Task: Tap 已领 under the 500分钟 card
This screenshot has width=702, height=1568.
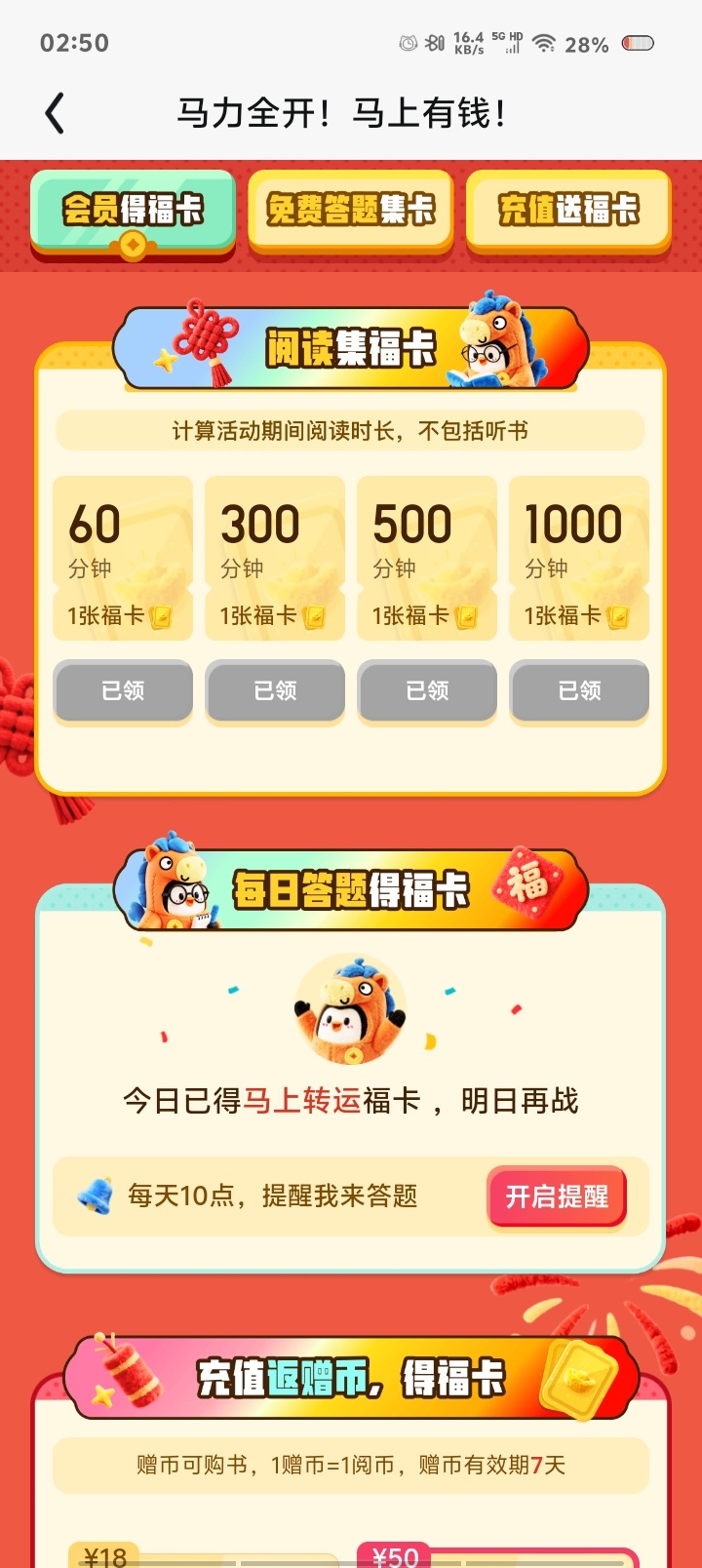Action: [427, 691]
